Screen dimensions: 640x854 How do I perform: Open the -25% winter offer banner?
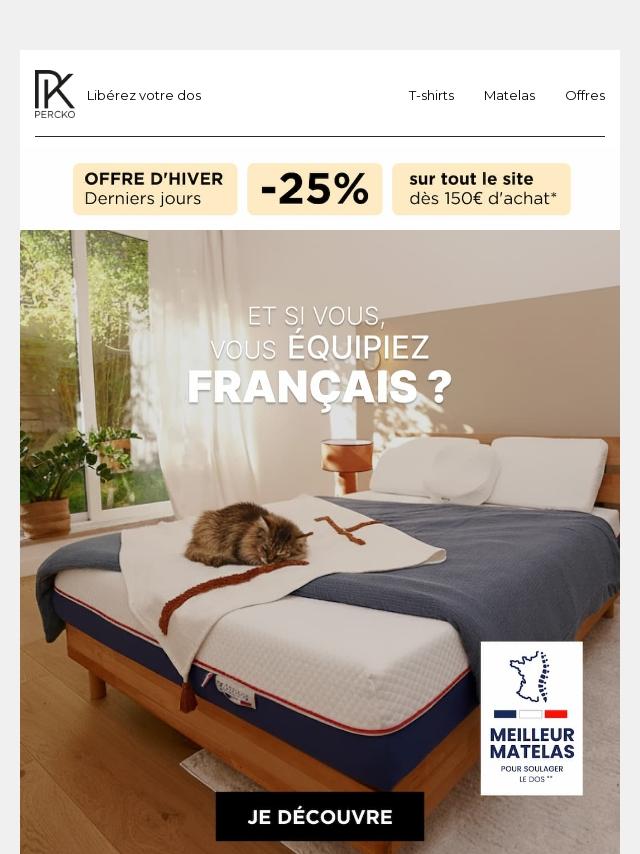tap(315, 189)
